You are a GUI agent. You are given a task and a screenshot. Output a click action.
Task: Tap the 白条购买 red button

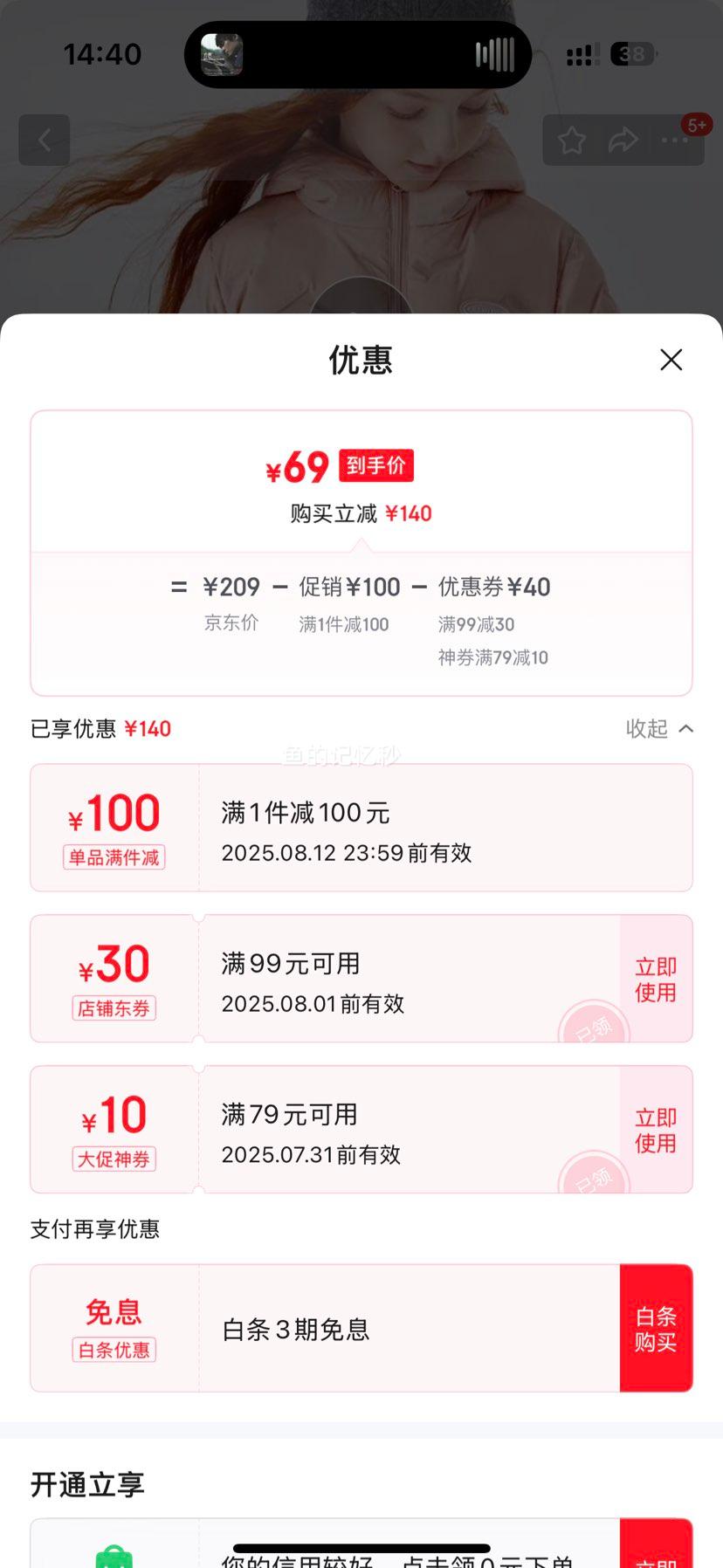[x=656, y=1327]
